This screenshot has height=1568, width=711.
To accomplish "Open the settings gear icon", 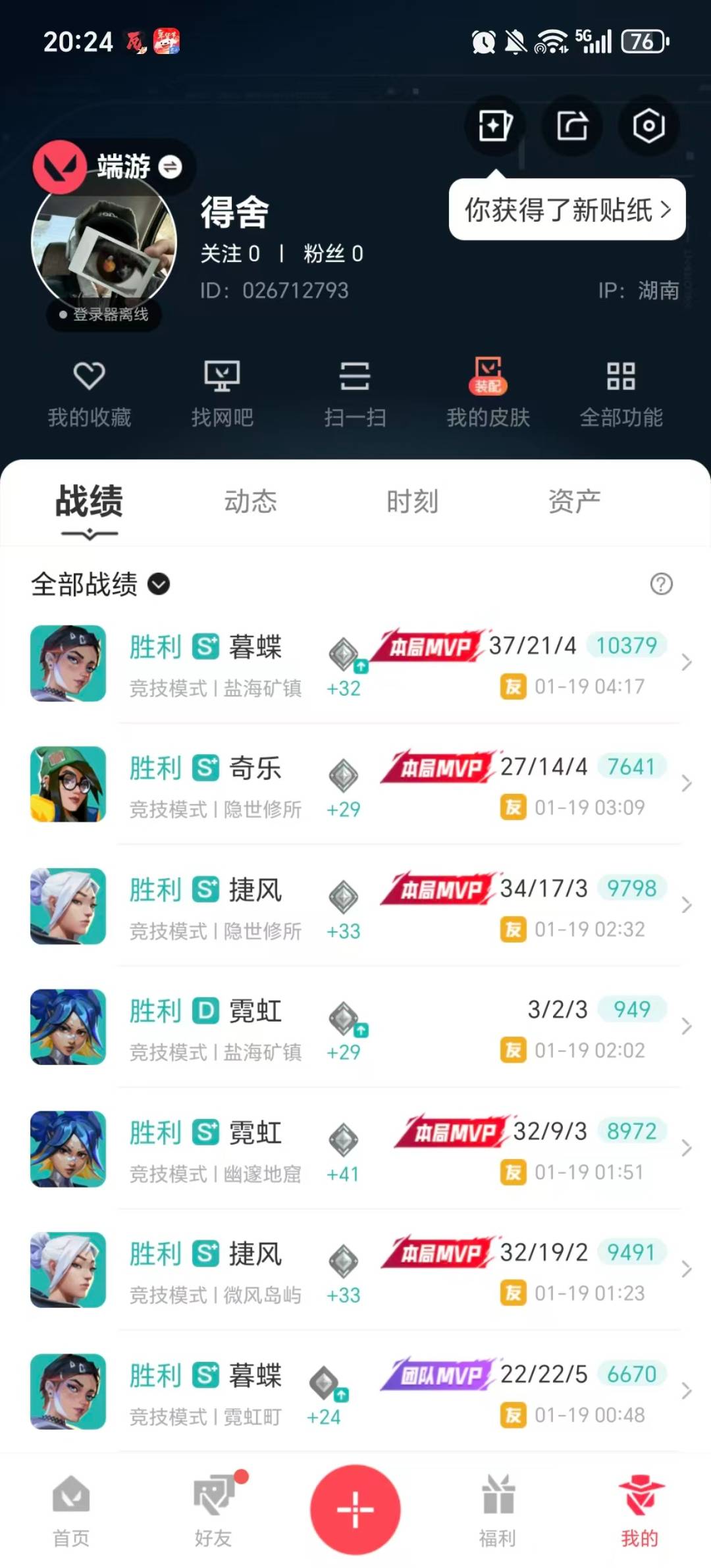I will pyautogui.click(x=648, y=126).
